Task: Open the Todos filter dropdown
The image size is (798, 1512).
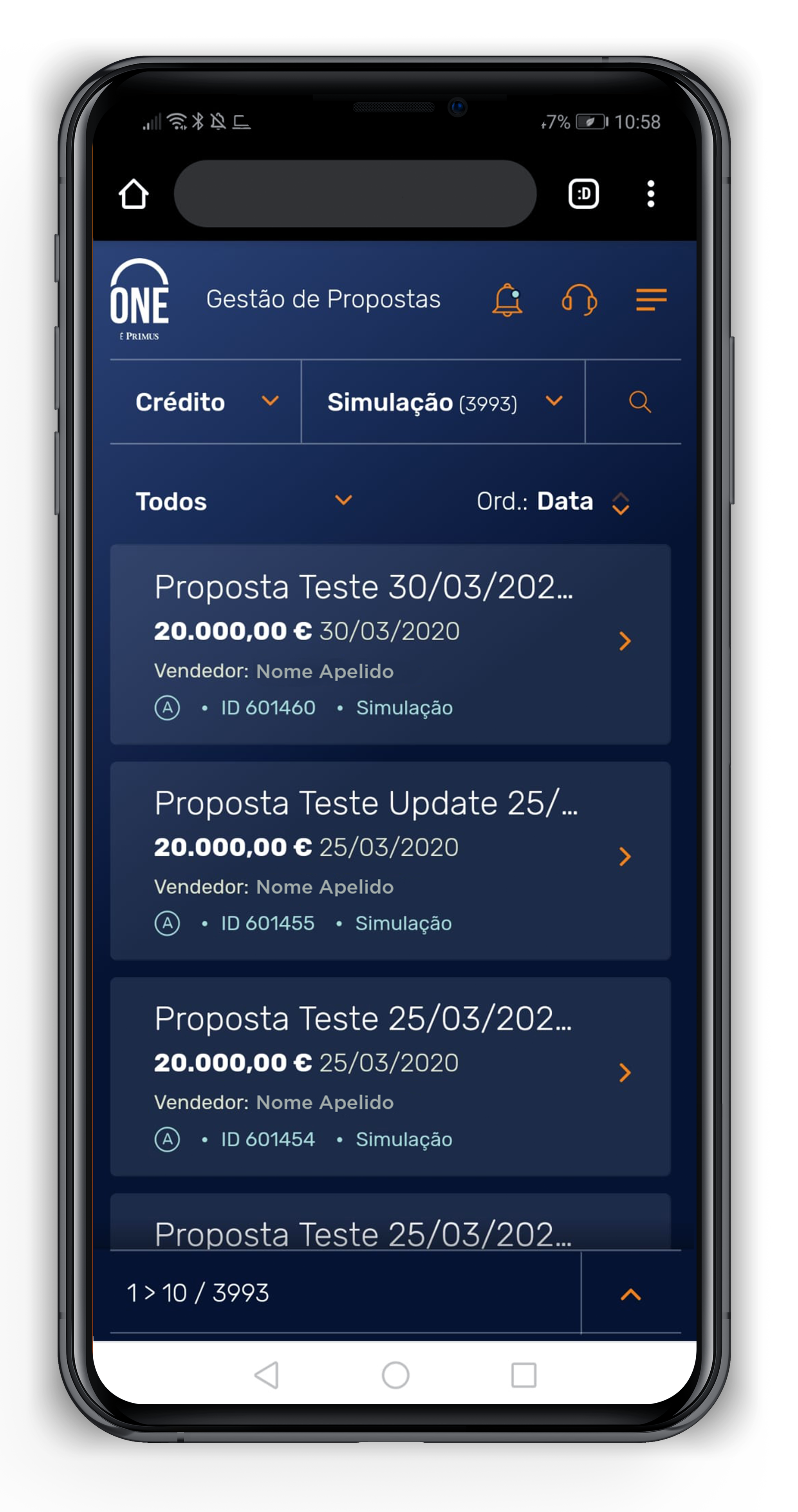Action: 244,501
